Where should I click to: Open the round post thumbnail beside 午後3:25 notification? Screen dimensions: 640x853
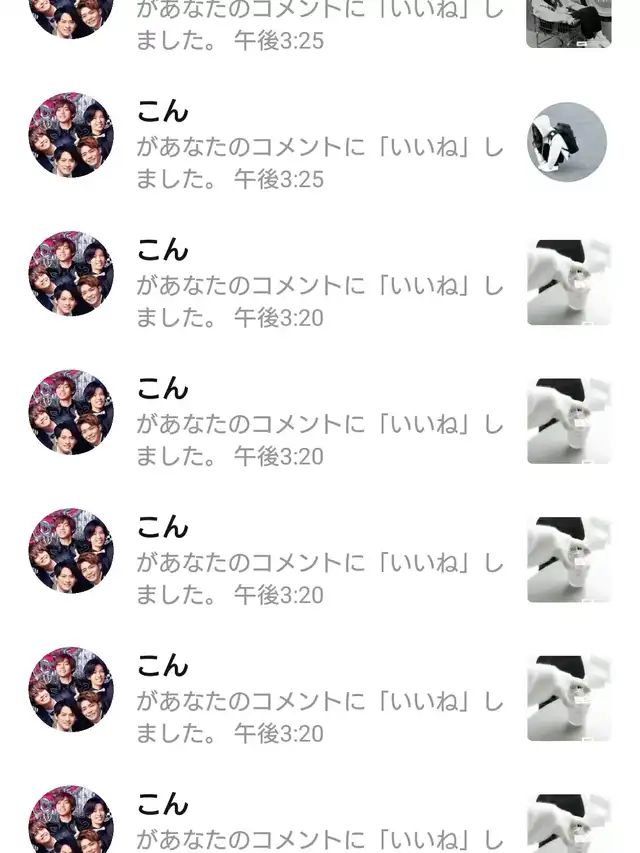tap(567, 142)
